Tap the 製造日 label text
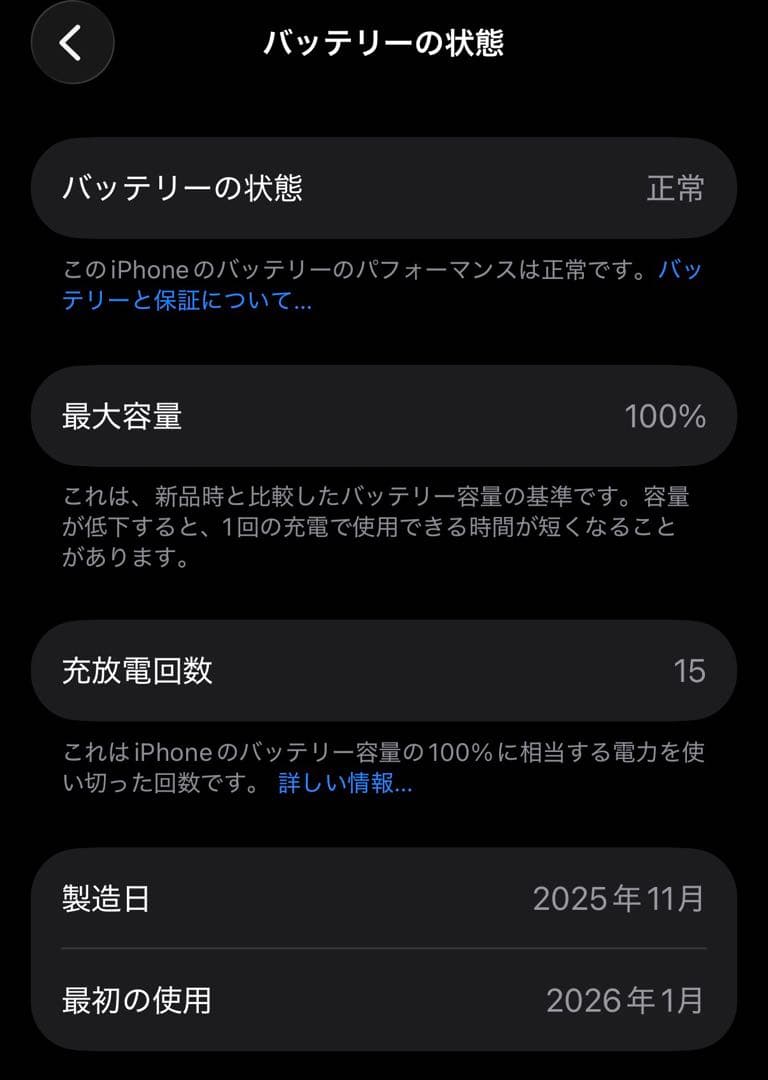This screenshot has height=1080, width=768. pos(107,899)
